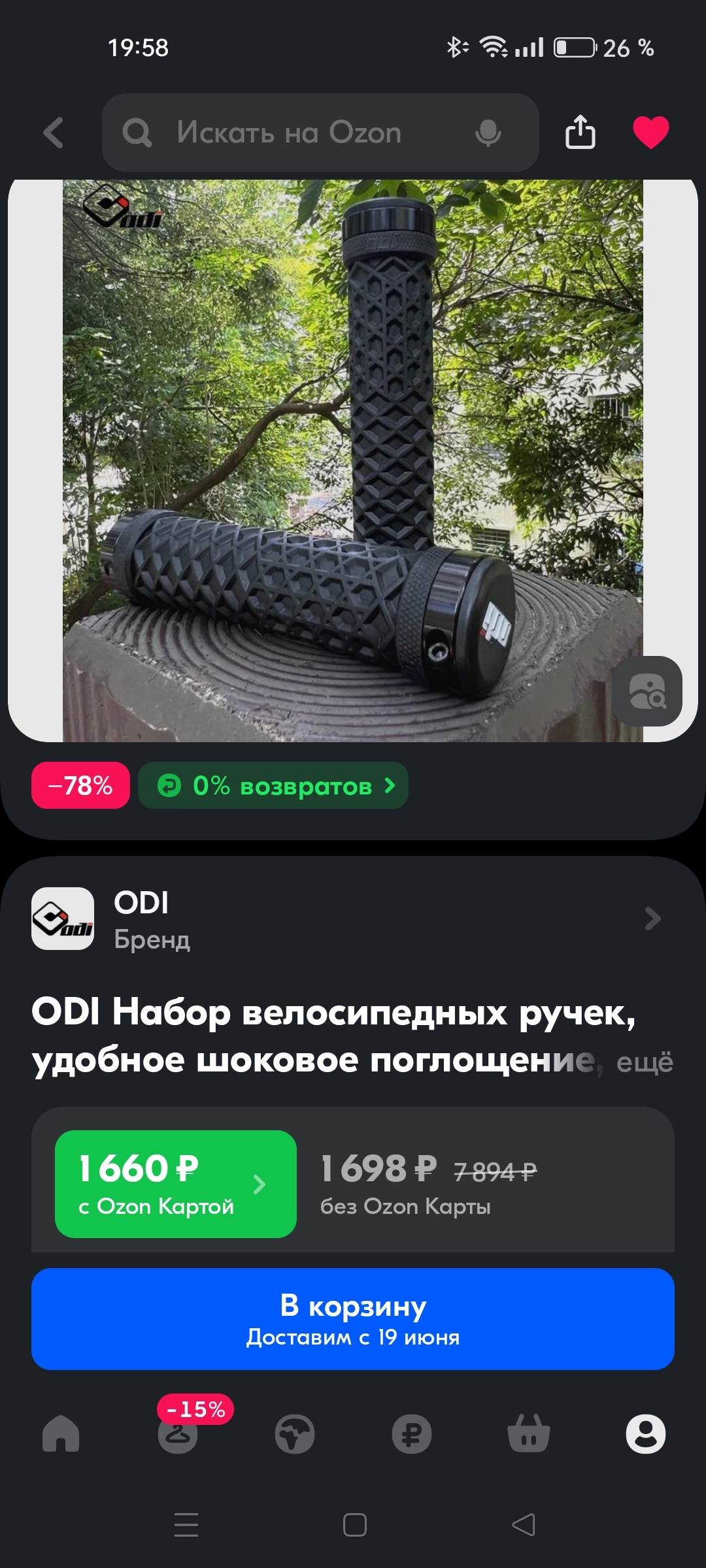Add item with "В корзину" button
Viewport: 706px width, 1568px height.
(x=353, y=1319)
